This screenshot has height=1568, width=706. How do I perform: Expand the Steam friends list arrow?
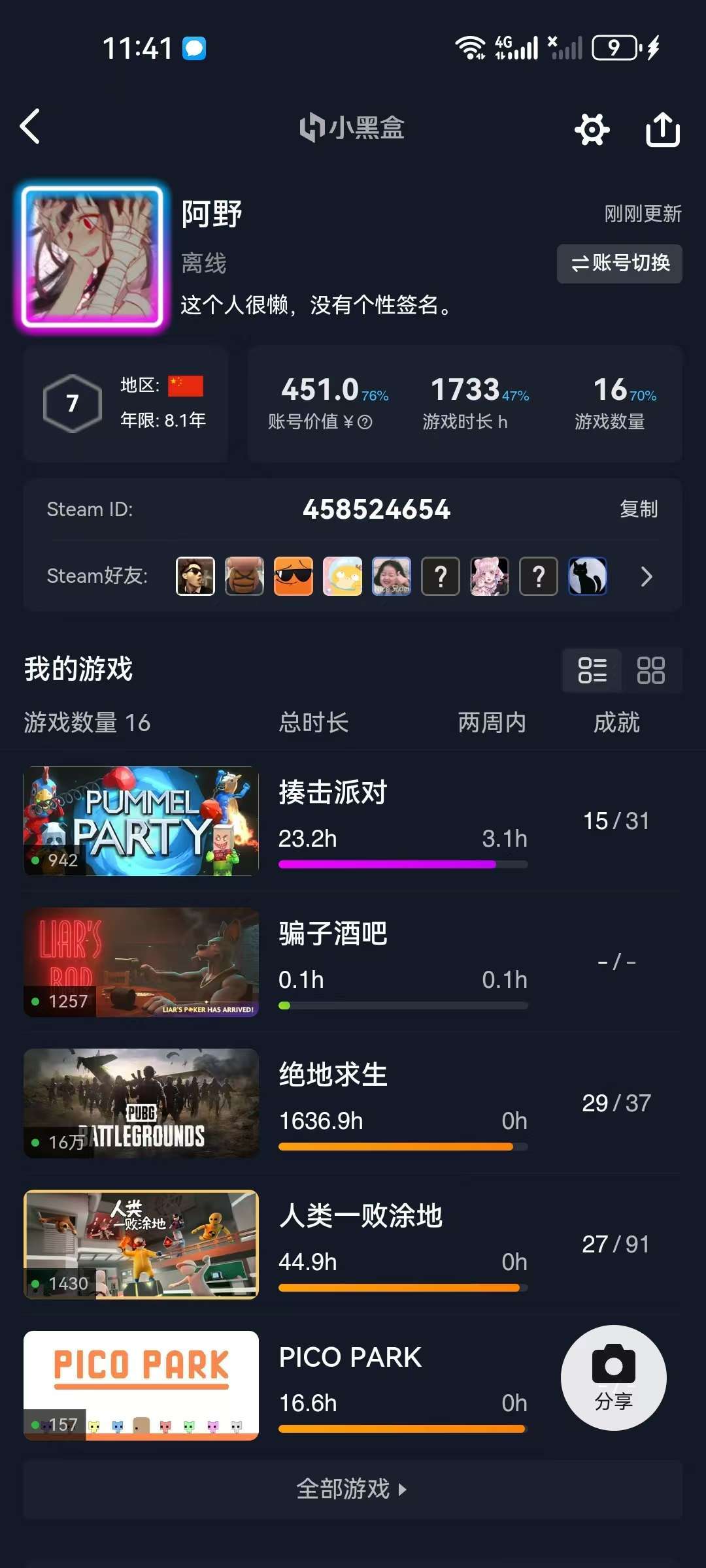(646, 576)
